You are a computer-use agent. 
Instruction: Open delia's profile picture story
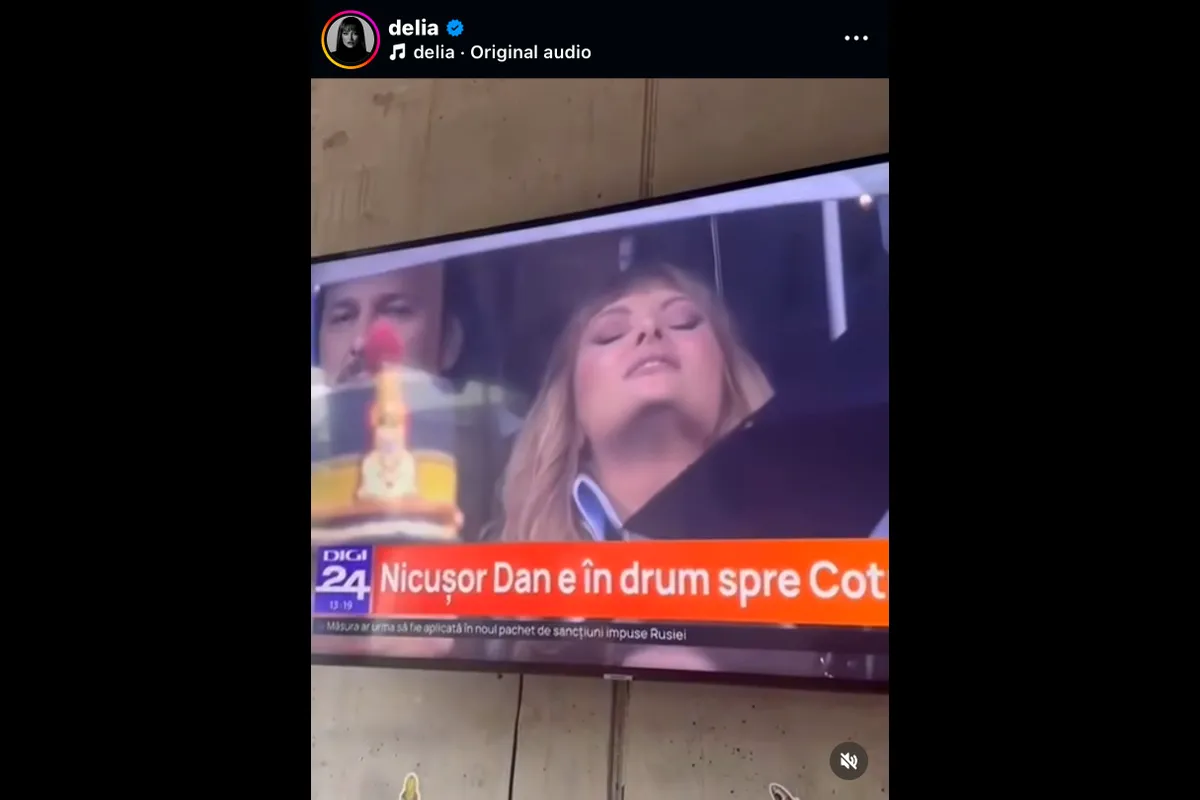pyautogui.click(x=350, y=39)
